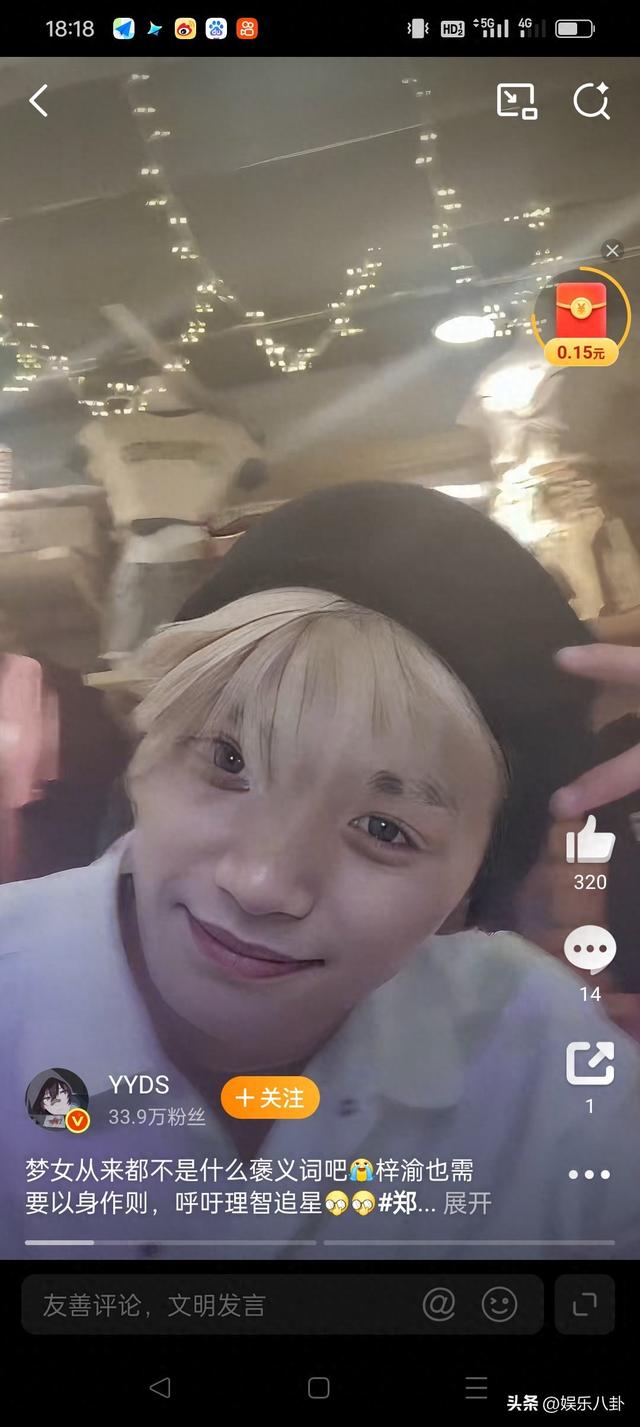Insert an @ mention in the comment
Screen dimensions: 640x1427
pos(438,1304)
